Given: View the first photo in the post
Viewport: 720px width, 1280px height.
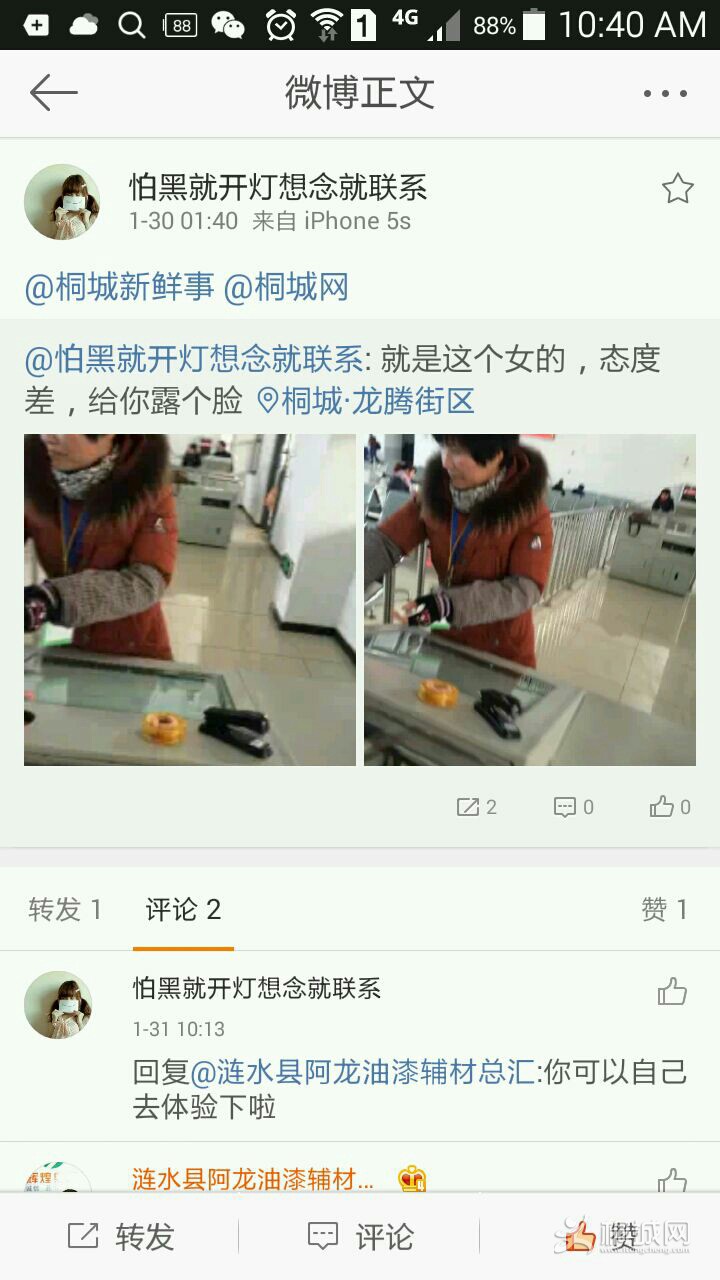Looking at the screenshot, I should click(x=190, y=600).
